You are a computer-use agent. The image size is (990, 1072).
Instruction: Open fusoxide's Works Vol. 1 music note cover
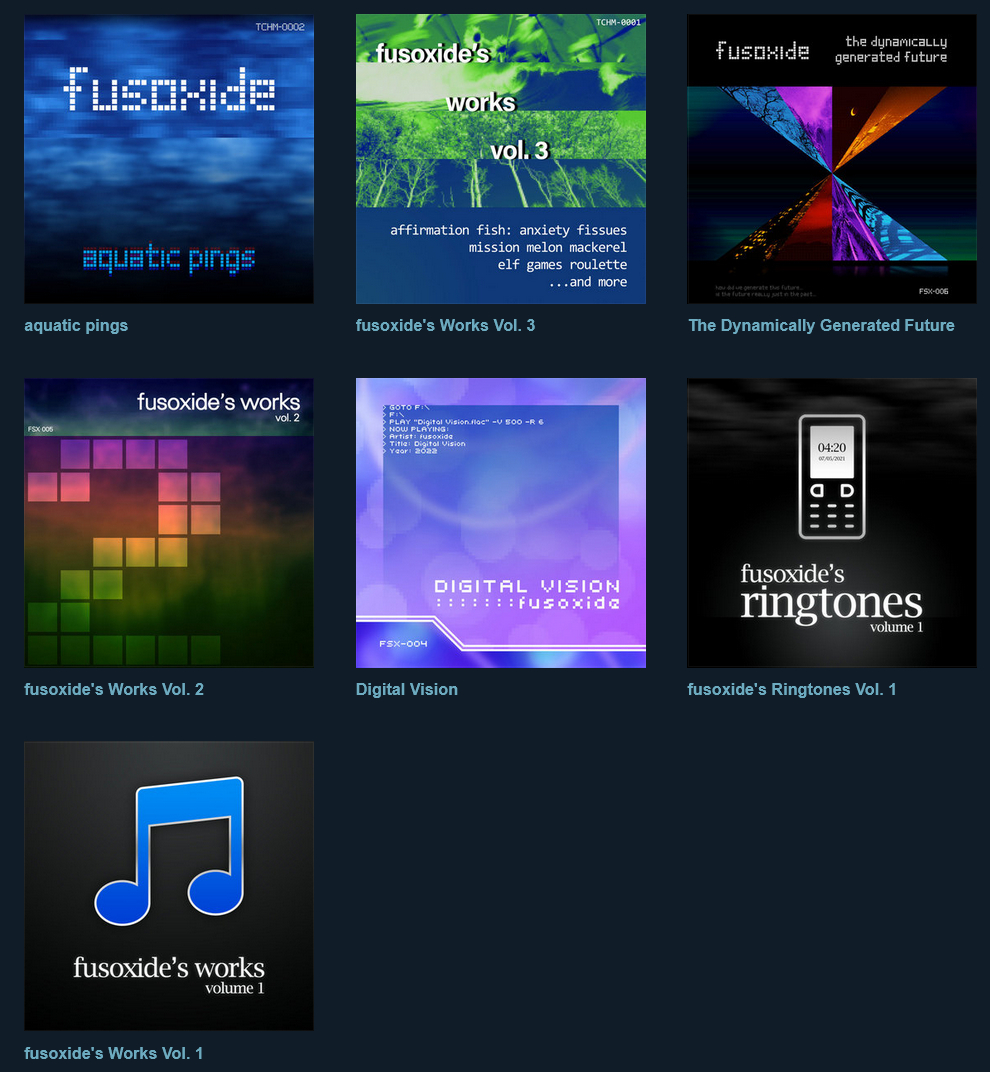(169, 886)
